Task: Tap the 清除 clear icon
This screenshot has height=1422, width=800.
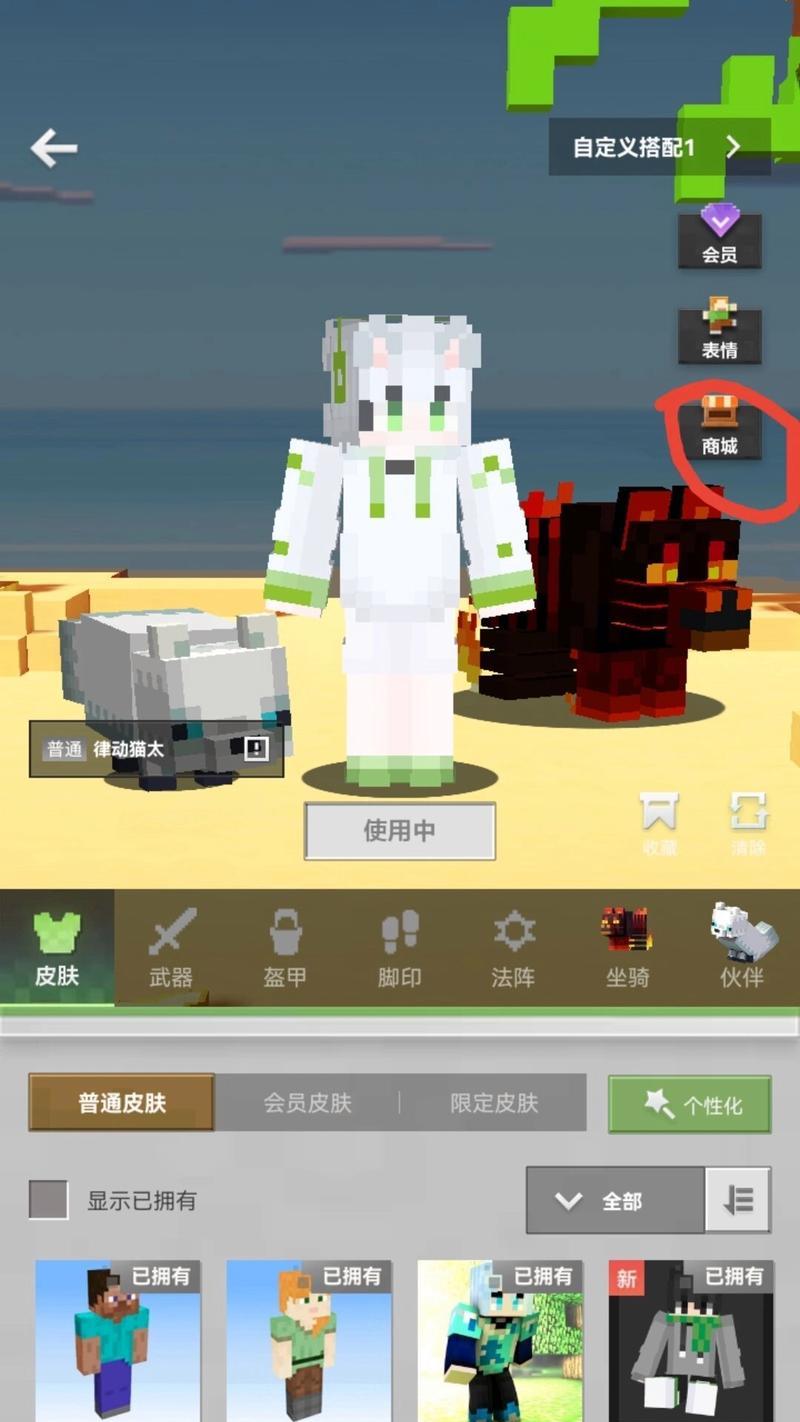Action: (748, 822)
